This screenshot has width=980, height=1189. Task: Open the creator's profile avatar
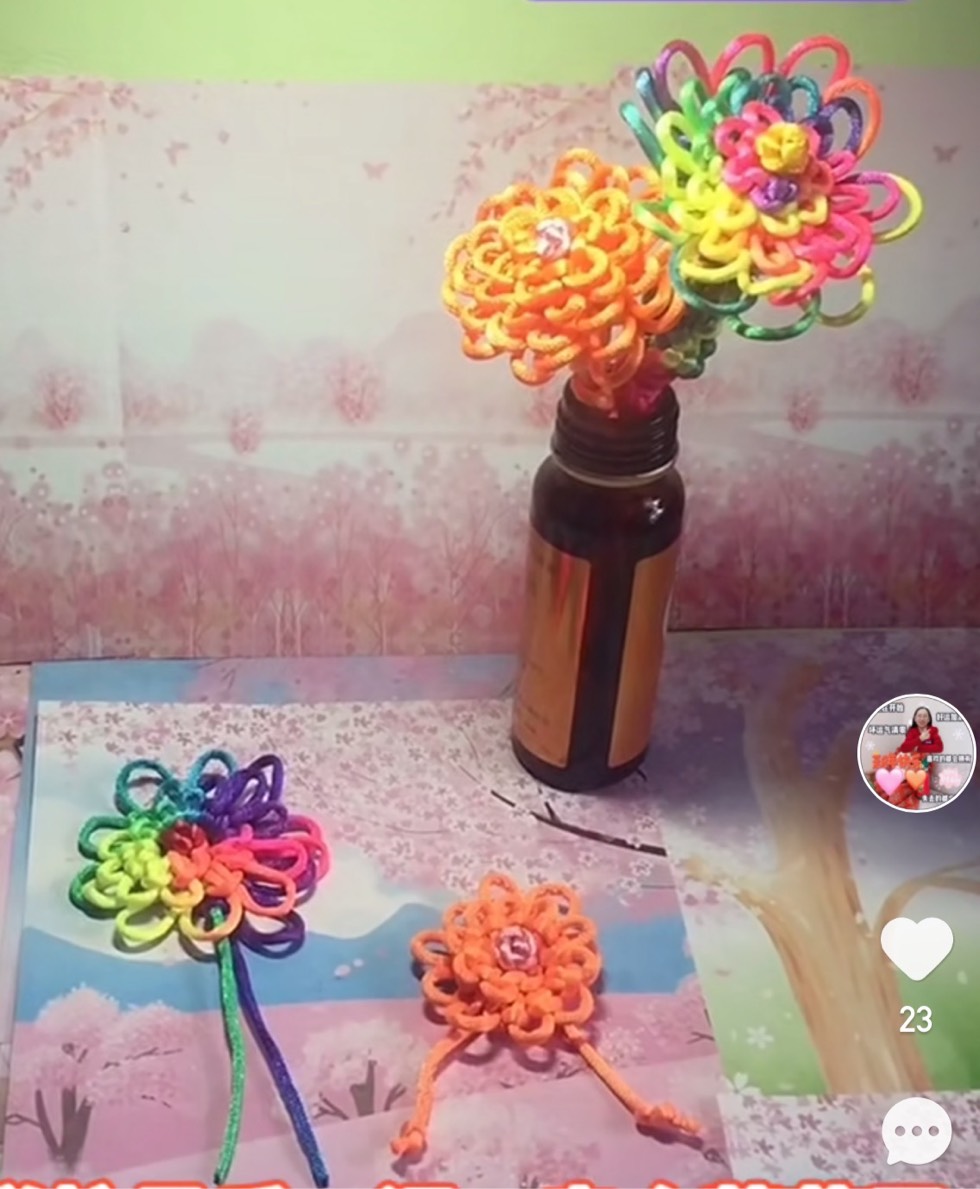click(x=916, y=753)
